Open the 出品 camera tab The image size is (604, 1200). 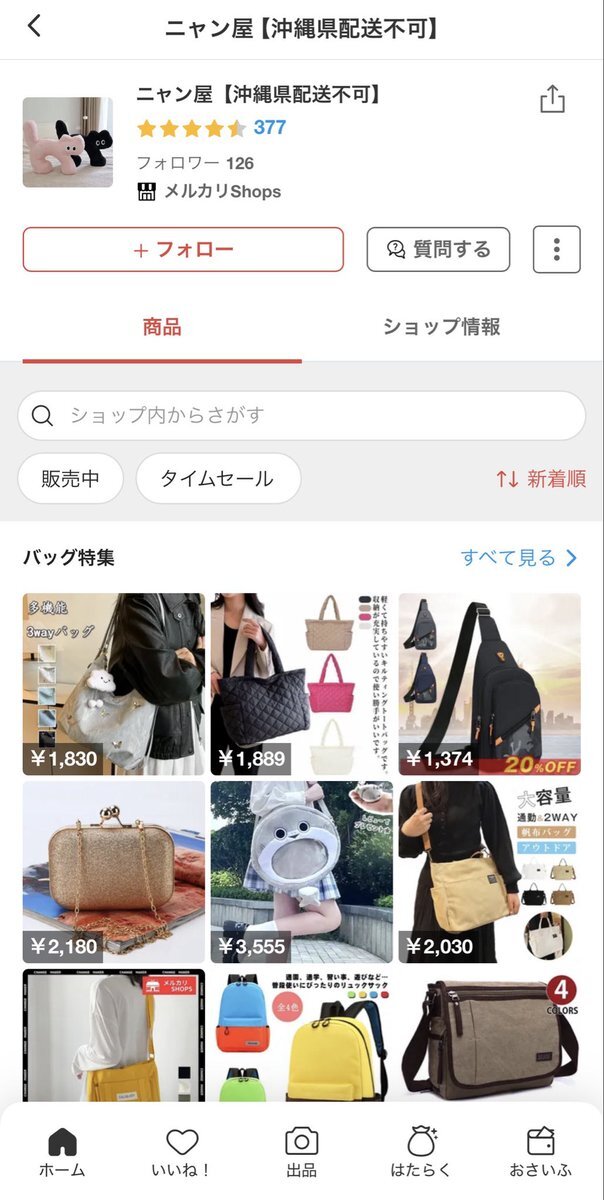(x=301, y=1152)
